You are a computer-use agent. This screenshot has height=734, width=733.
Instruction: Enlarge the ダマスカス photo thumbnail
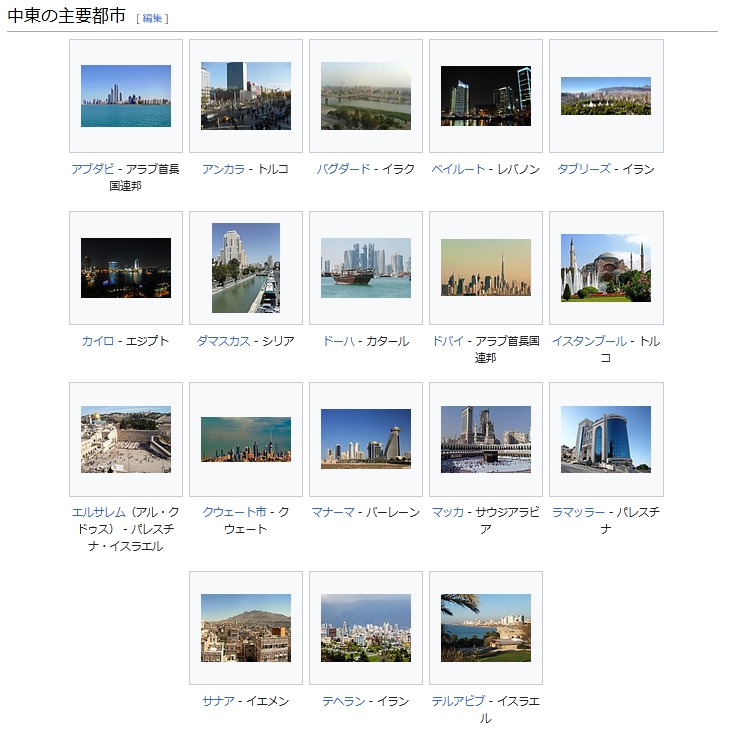[x=246, y=268]
